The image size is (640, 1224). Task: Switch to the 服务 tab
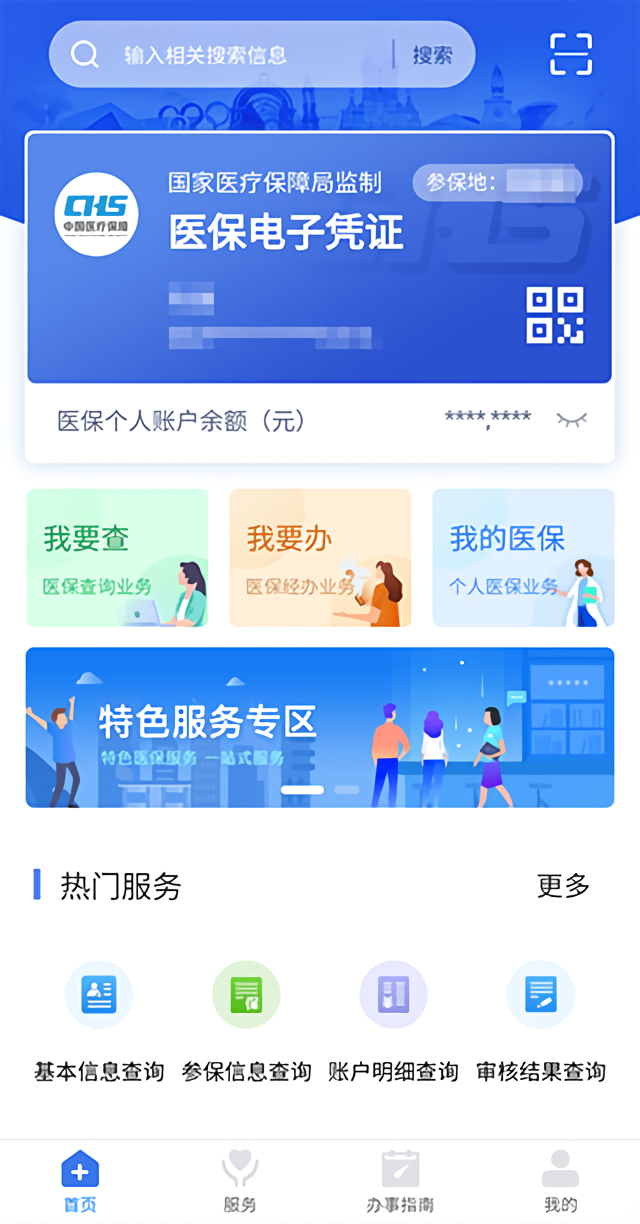tap(240, 1181)
